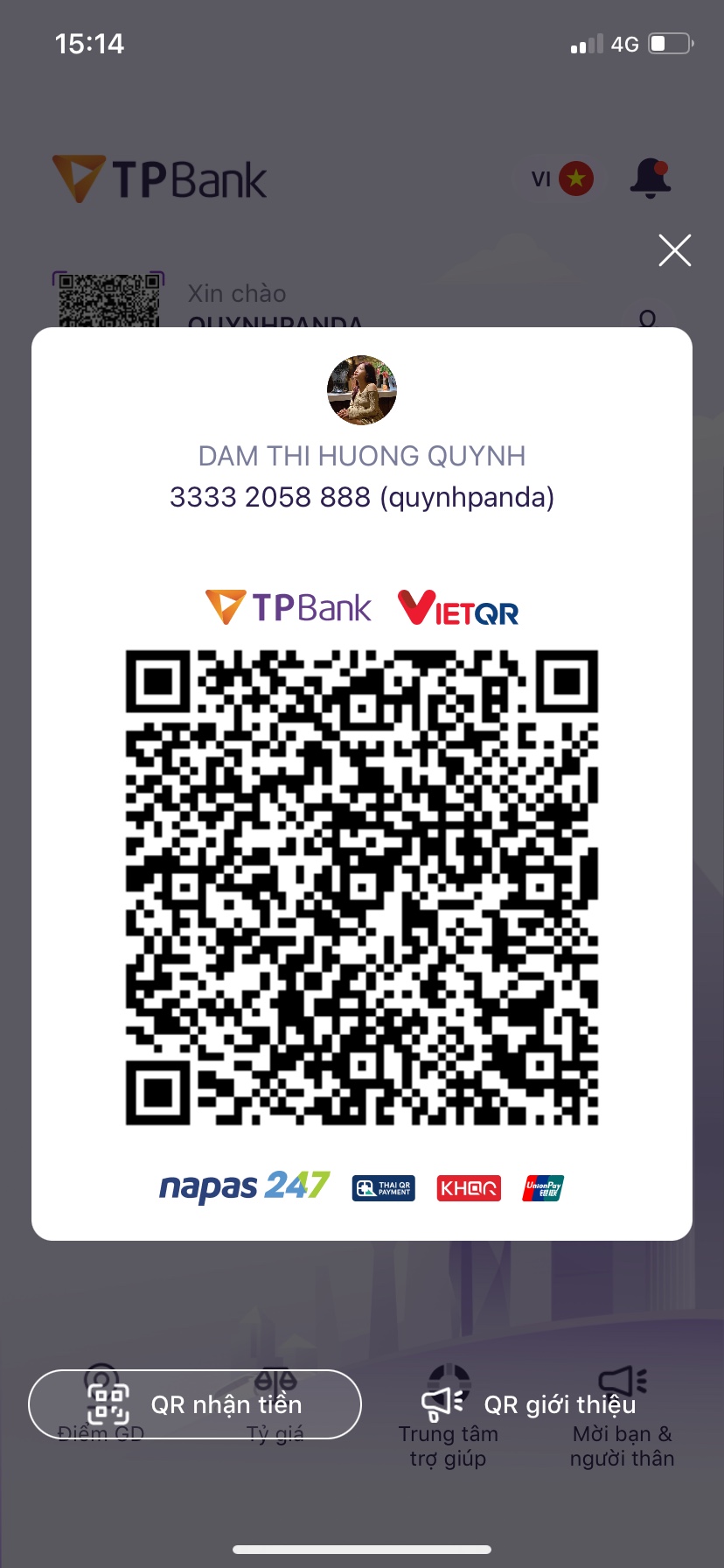Image resolution: width=724 pixels, height=1568 pixels.
Task: Close the QR code popup
Action: [674, 250]
